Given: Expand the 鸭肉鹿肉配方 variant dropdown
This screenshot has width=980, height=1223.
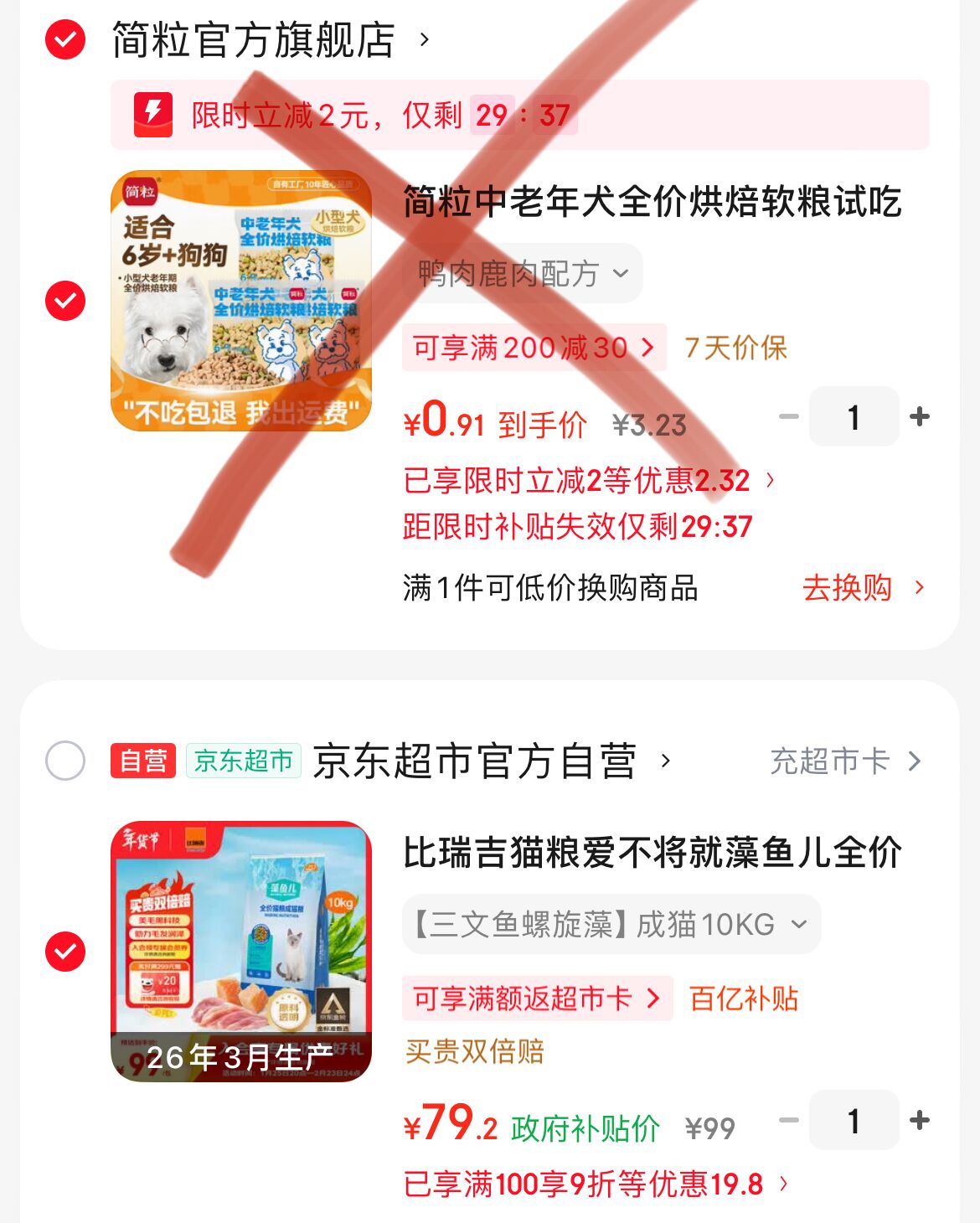Looking at the screenshot, I should 523,273.
